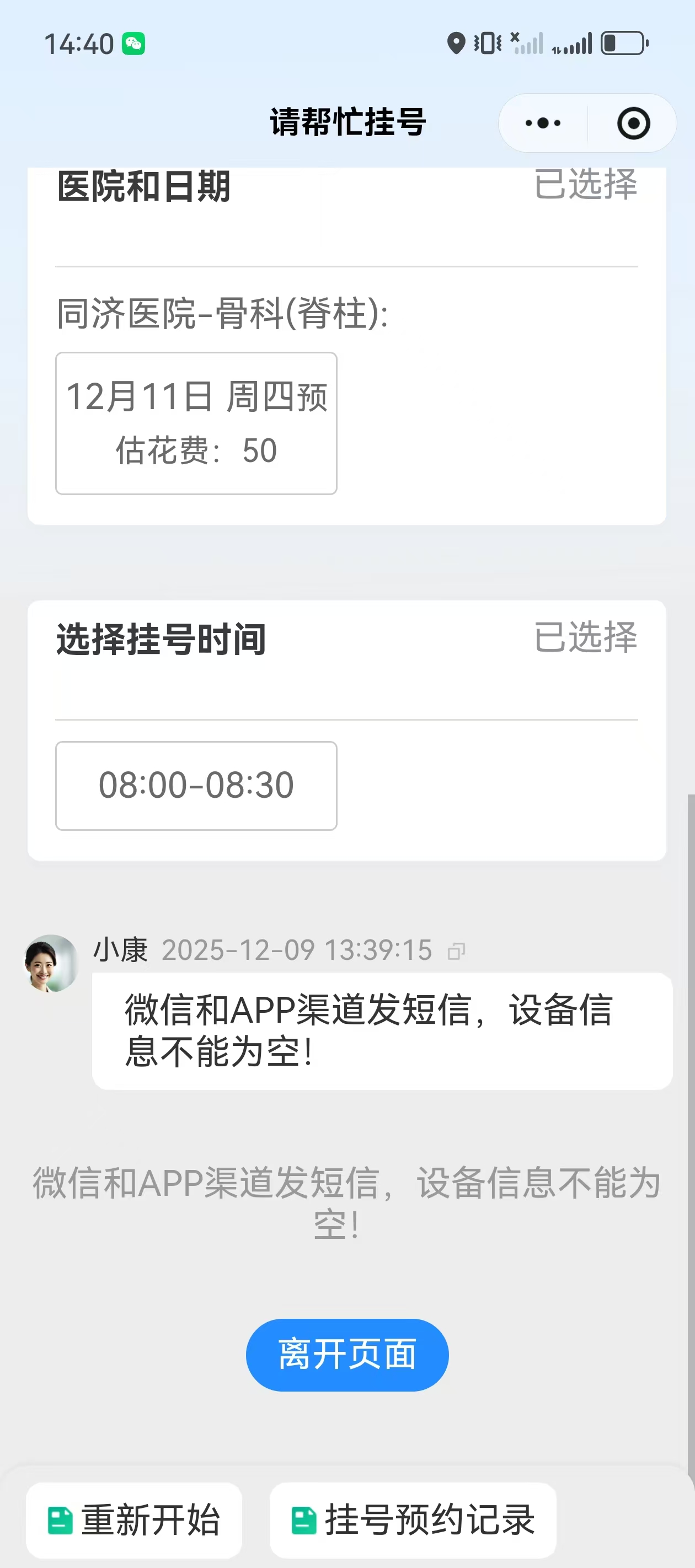Viewport: 695px width, 1568px height.
Task: Open 挂号预约记录 appointment records
Action: [x=413, y=1519]
